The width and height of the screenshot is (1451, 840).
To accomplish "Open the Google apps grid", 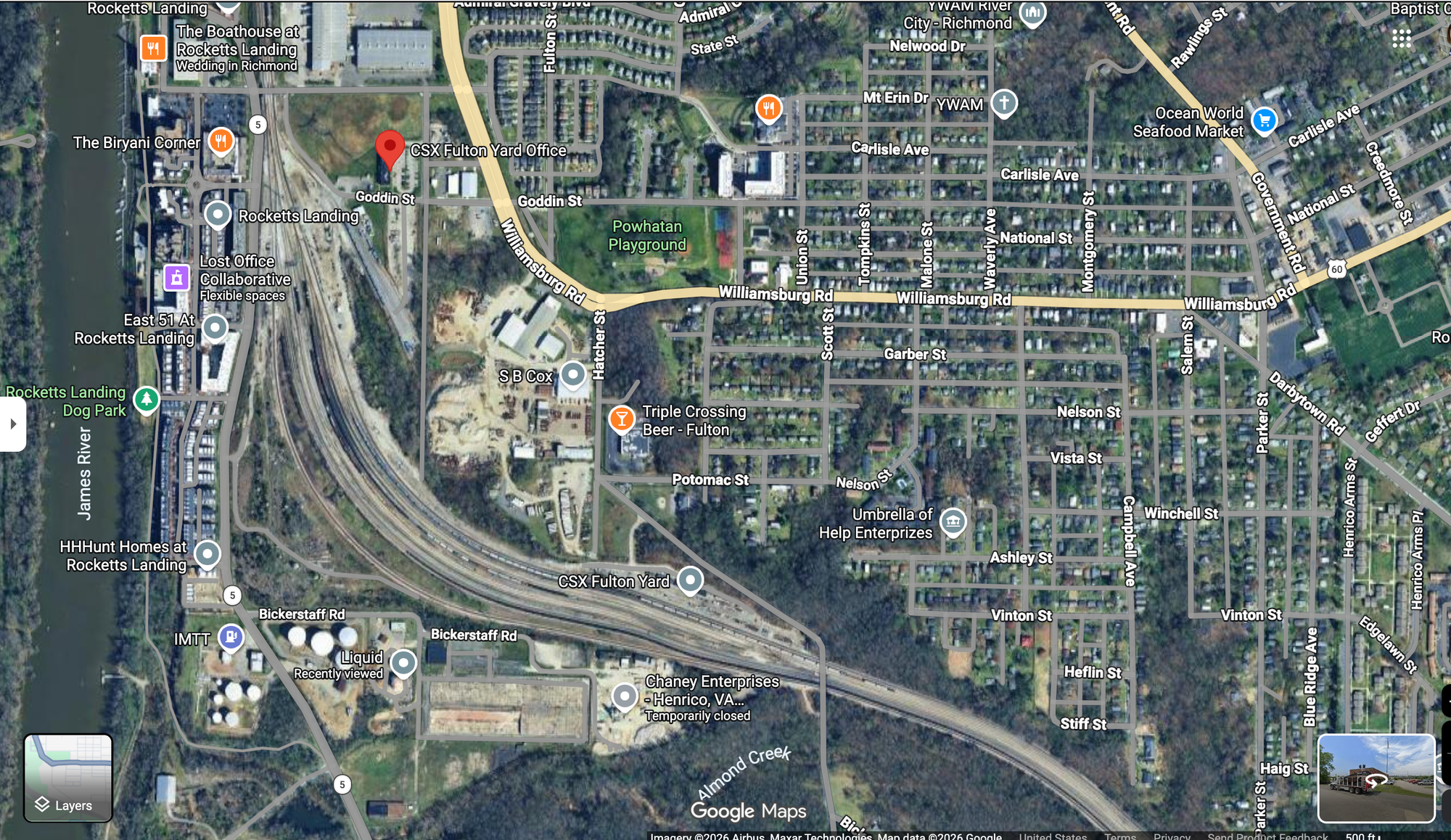I will (x=1401, y=38).
